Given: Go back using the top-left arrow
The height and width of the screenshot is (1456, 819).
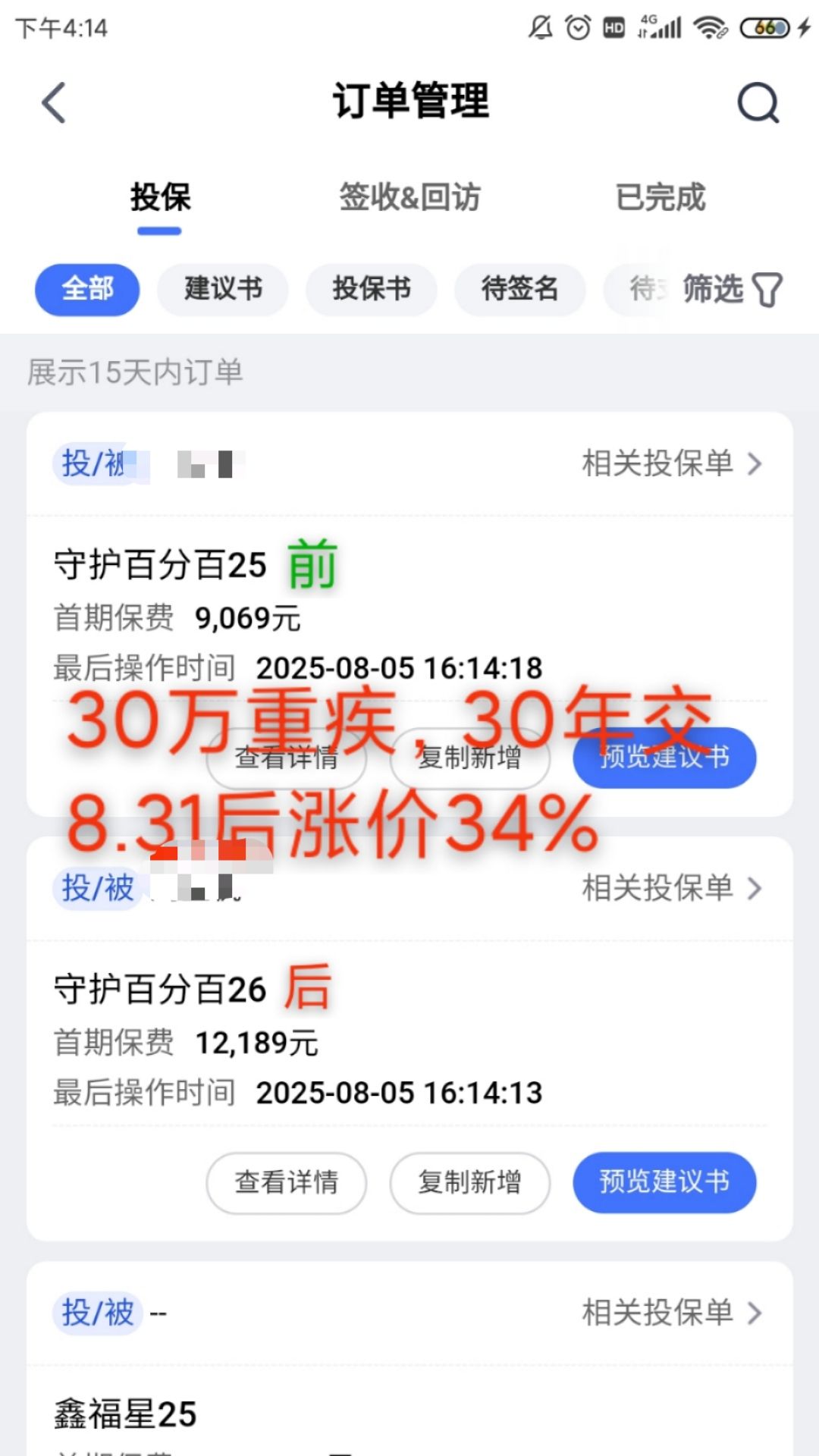Looking at the screenshot, I should click(54, 102).
